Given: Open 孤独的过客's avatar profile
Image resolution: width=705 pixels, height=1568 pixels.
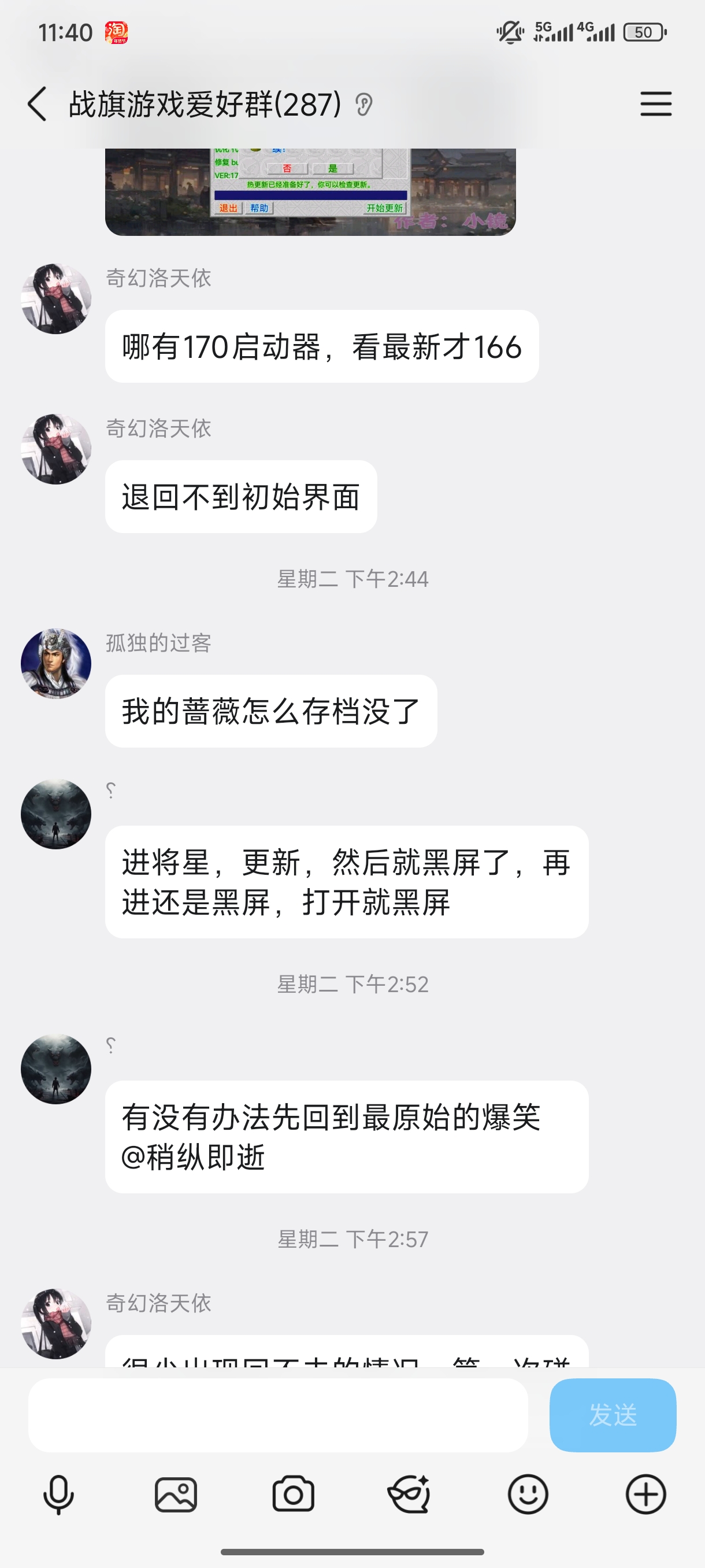Looking at the screenshot, I should point(56,664).
